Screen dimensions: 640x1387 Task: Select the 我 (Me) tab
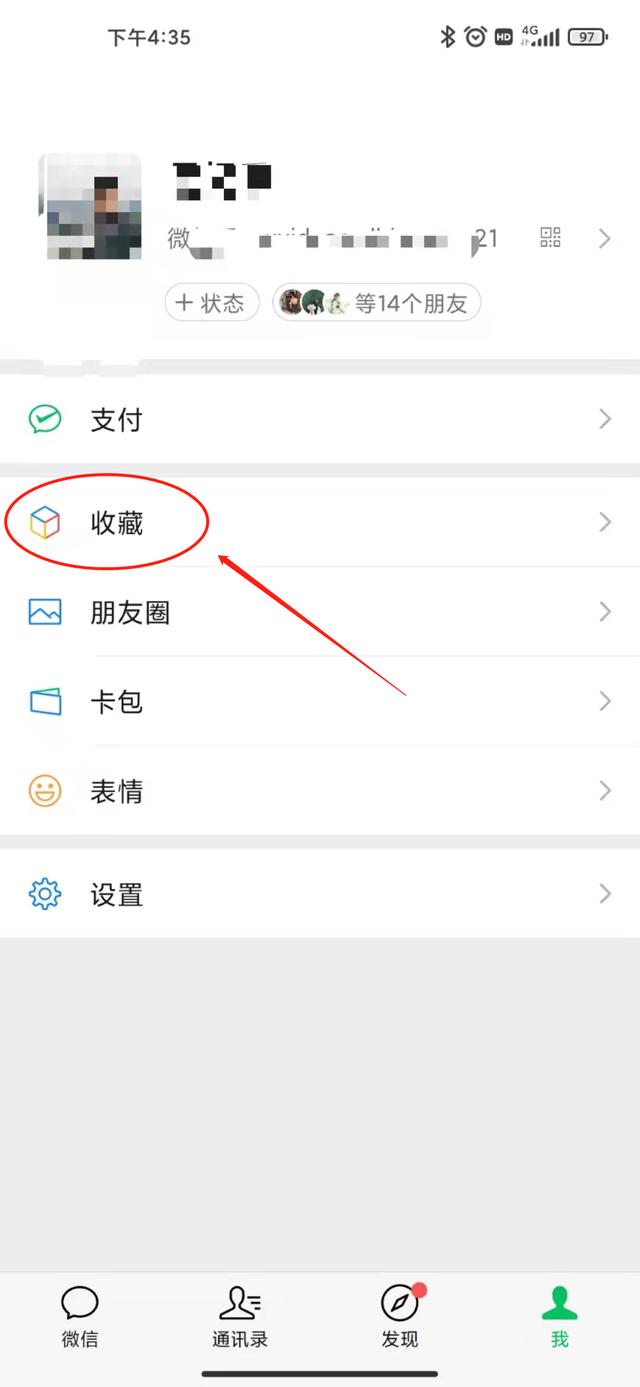(x=559, y=1316)
